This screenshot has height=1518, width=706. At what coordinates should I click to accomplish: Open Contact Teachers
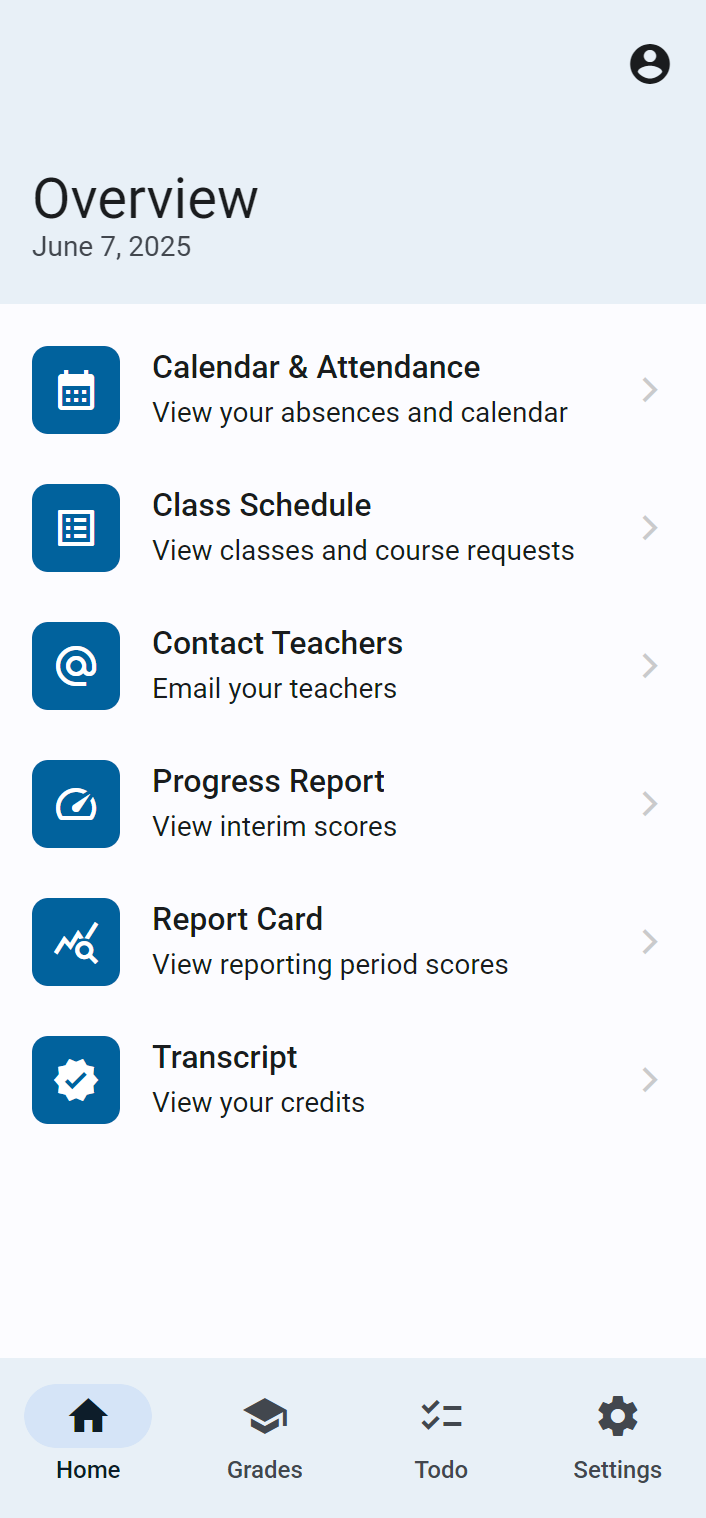click(353, 666)
